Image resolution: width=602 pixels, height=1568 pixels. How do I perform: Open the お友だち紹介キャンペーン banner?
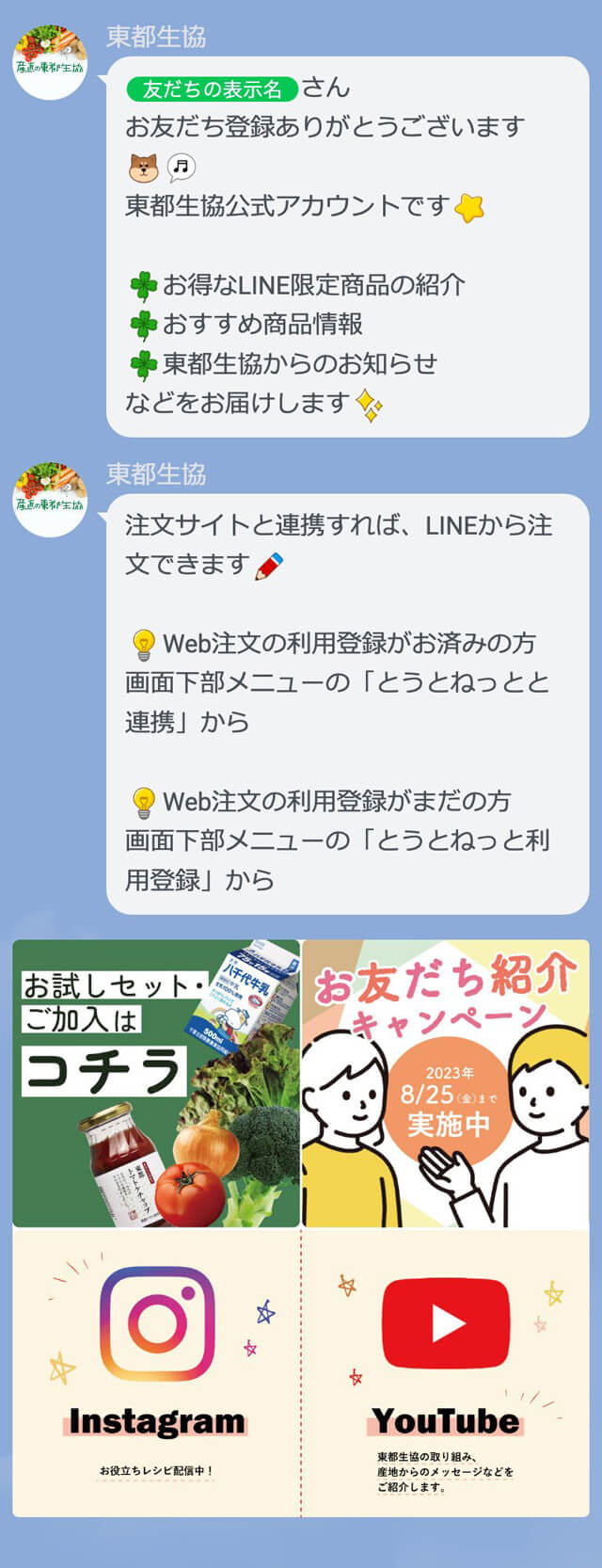tap(446, 1083)
